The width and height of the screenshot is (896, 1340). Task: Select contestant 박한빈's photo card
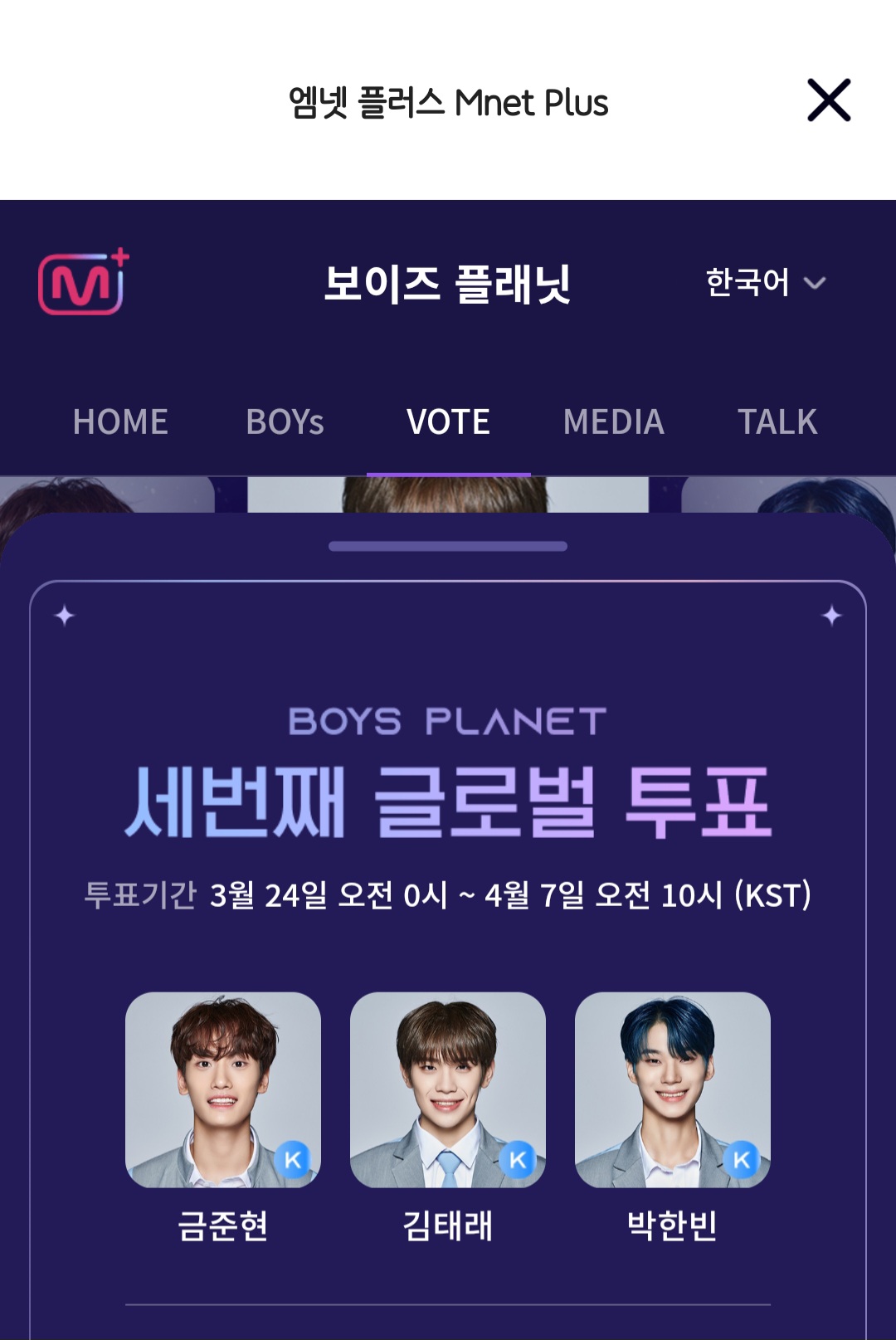(x=672, y=1089)
